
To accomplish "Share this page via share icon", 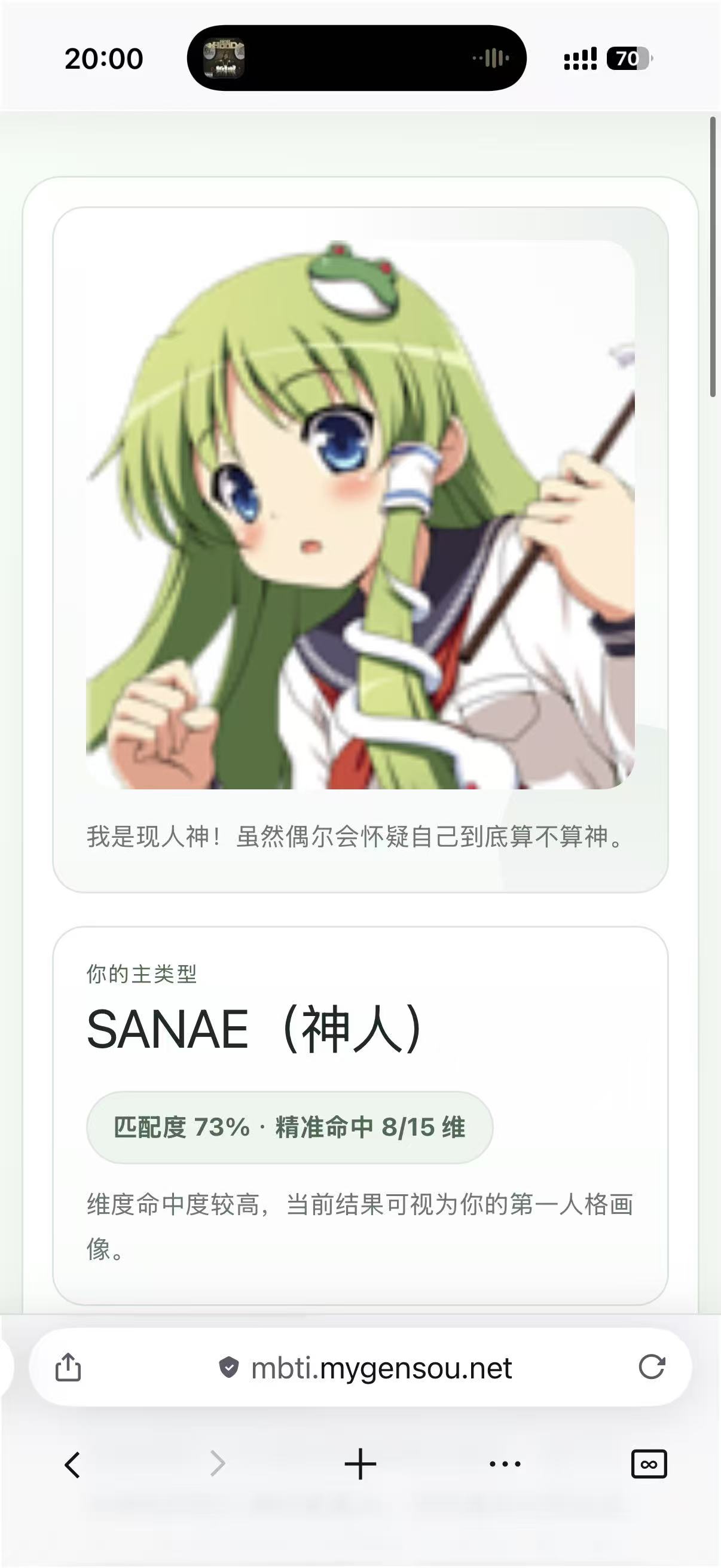I will pyautogui.click(x=68, y=1366).
